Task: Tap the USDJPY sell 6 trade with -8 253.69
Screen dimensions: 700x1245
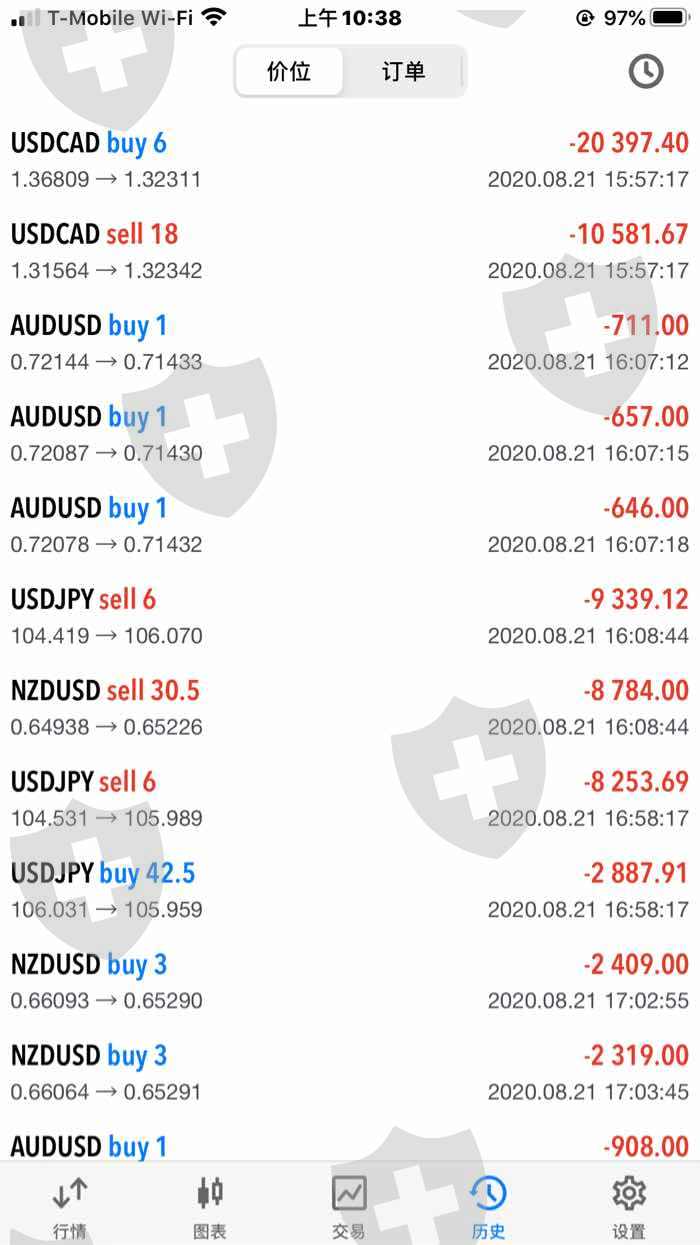Action: (349, 799)
